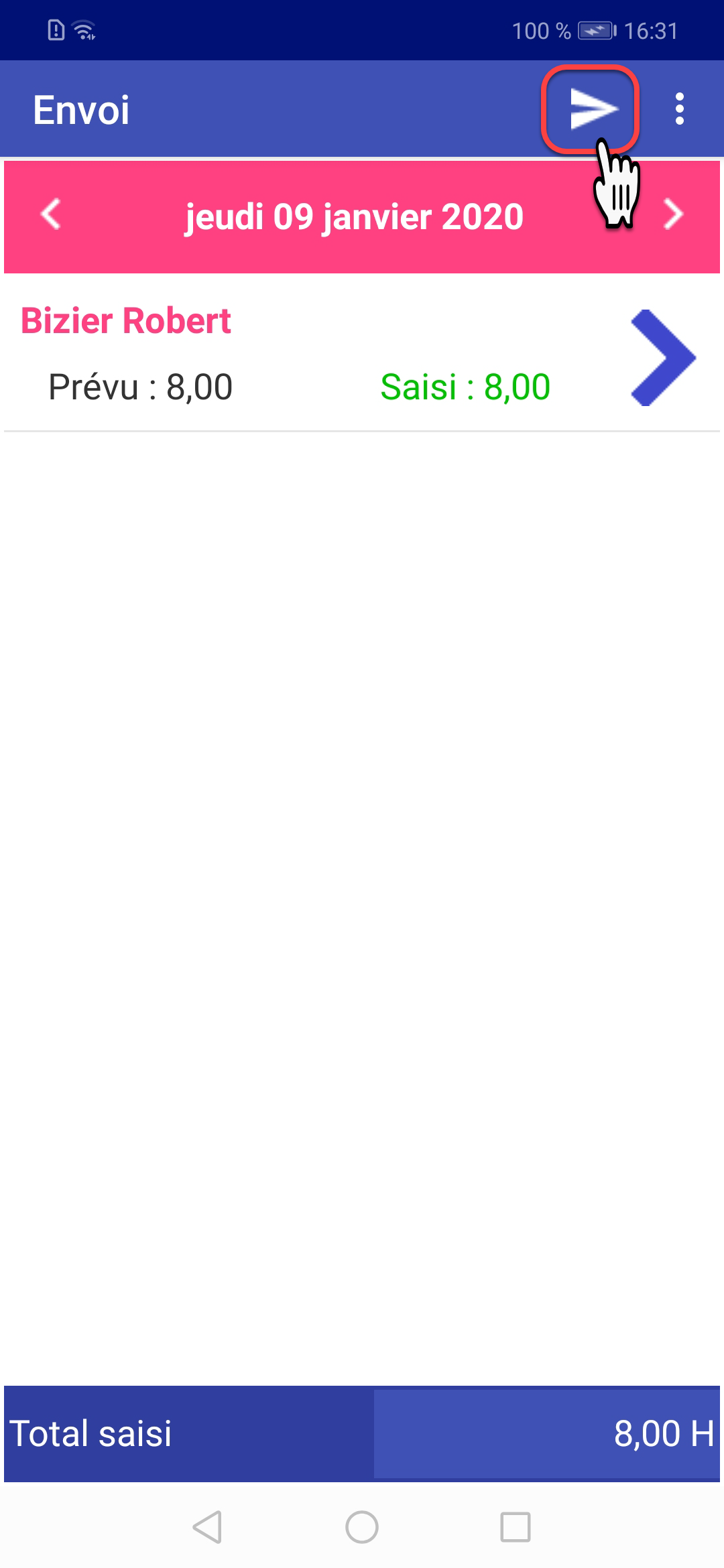This screenshot has width=724, height=1568.
Task: Open the three-dot overflow menu
Action: tap(679, 109)
